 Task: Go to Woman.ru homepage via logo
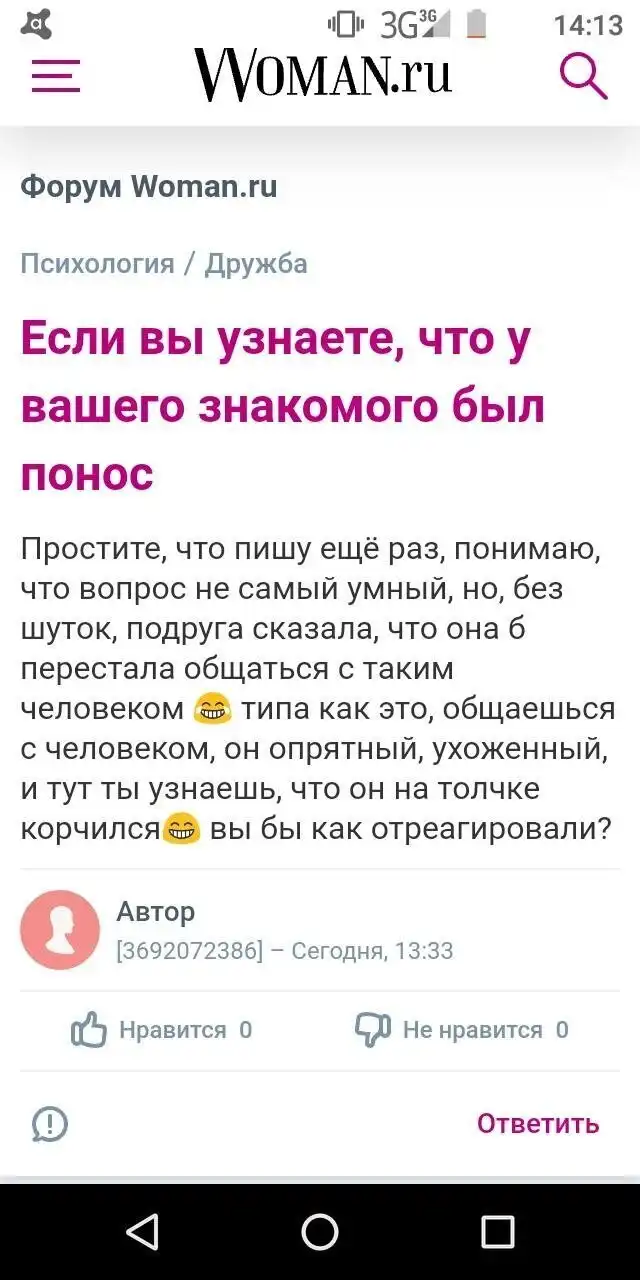[322, 75]
